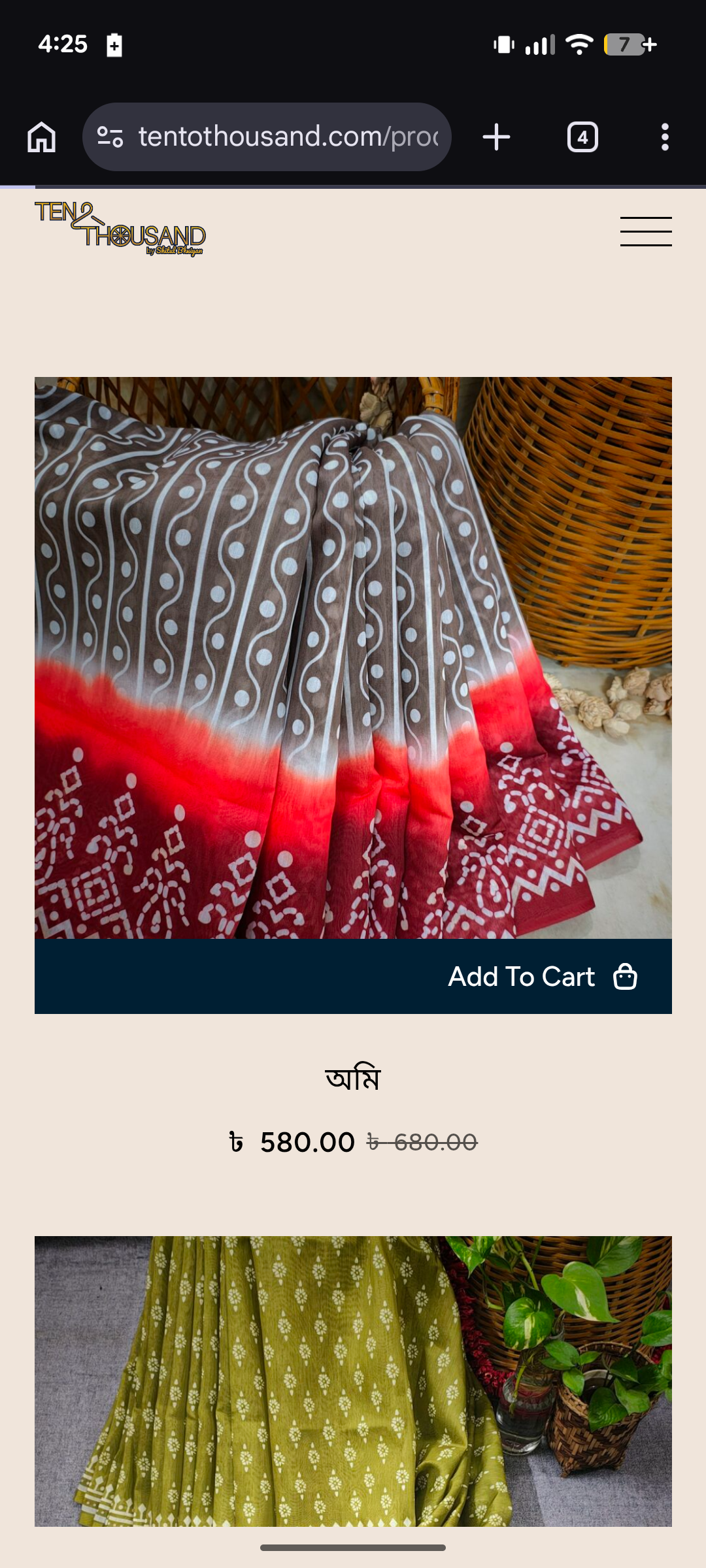Click the shopping bag icon beside Add To Cart
Screen dimensions: 706x1568
626,976
